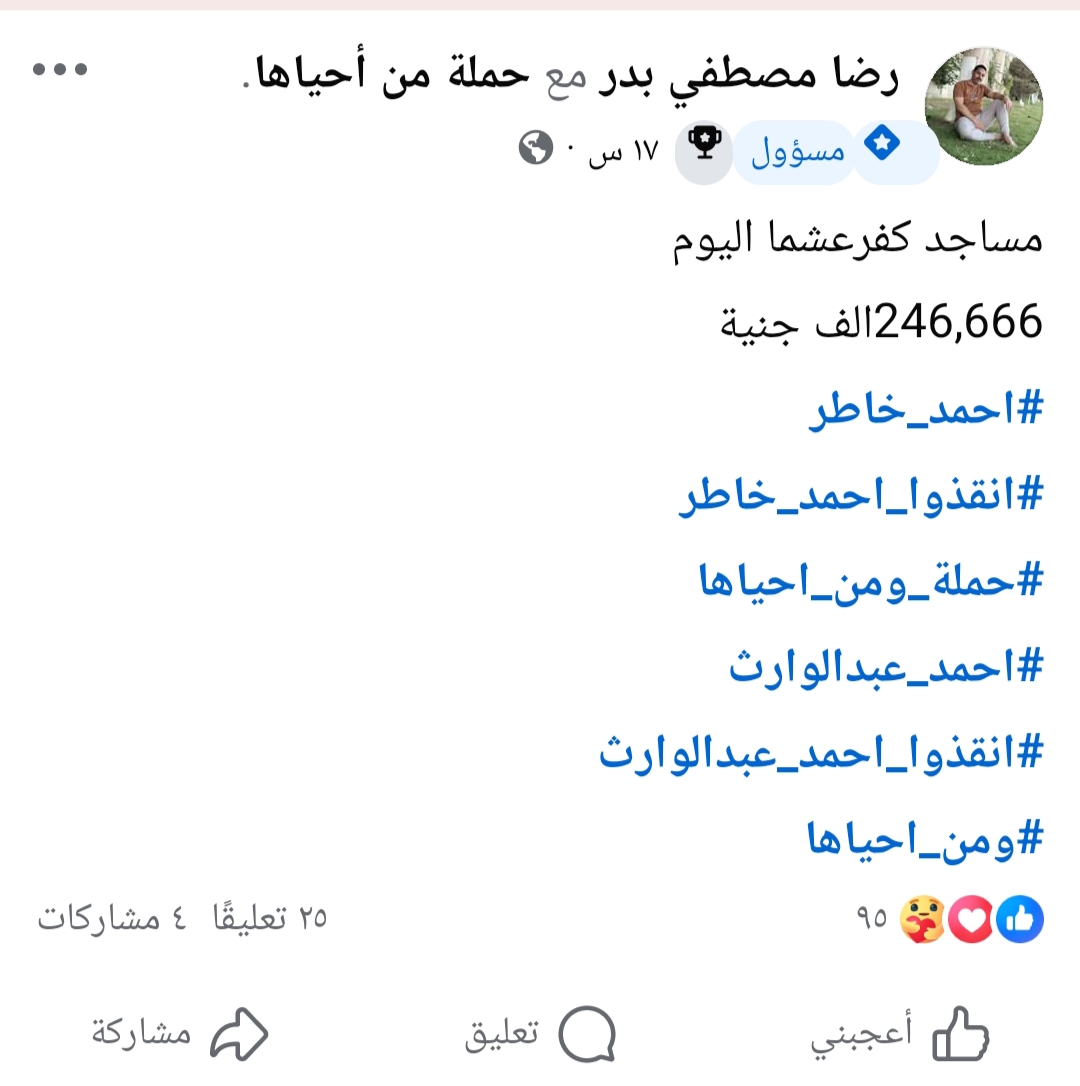Open the post's three-dot options menu
Screen dimensions: 1080x1086
pyautogui.click(x=60, y=69)
